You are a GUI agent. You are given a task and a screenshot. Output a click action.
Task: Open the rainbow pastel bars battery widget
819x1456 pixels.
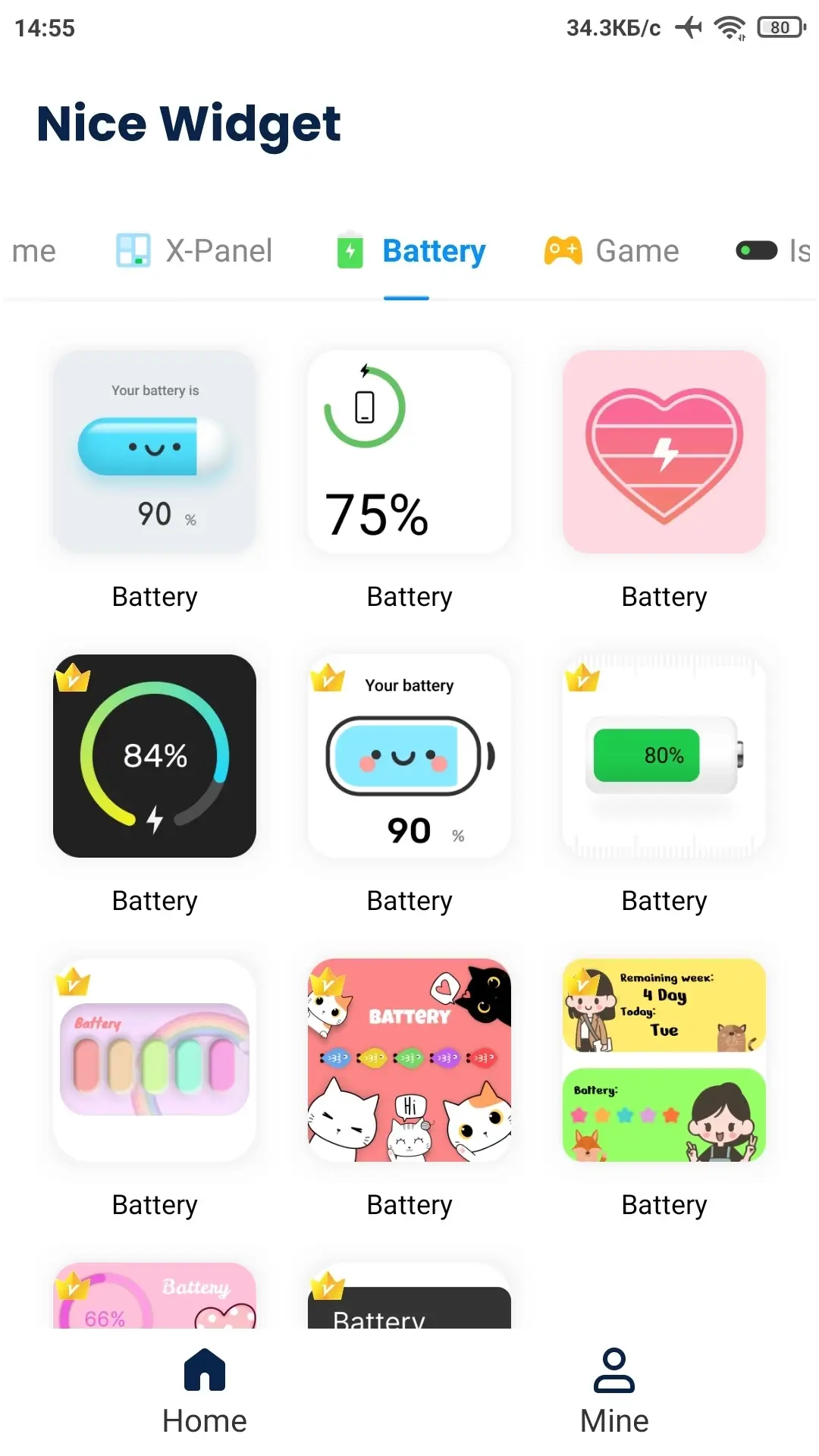pyautogui.click(x=155, y=1060)
